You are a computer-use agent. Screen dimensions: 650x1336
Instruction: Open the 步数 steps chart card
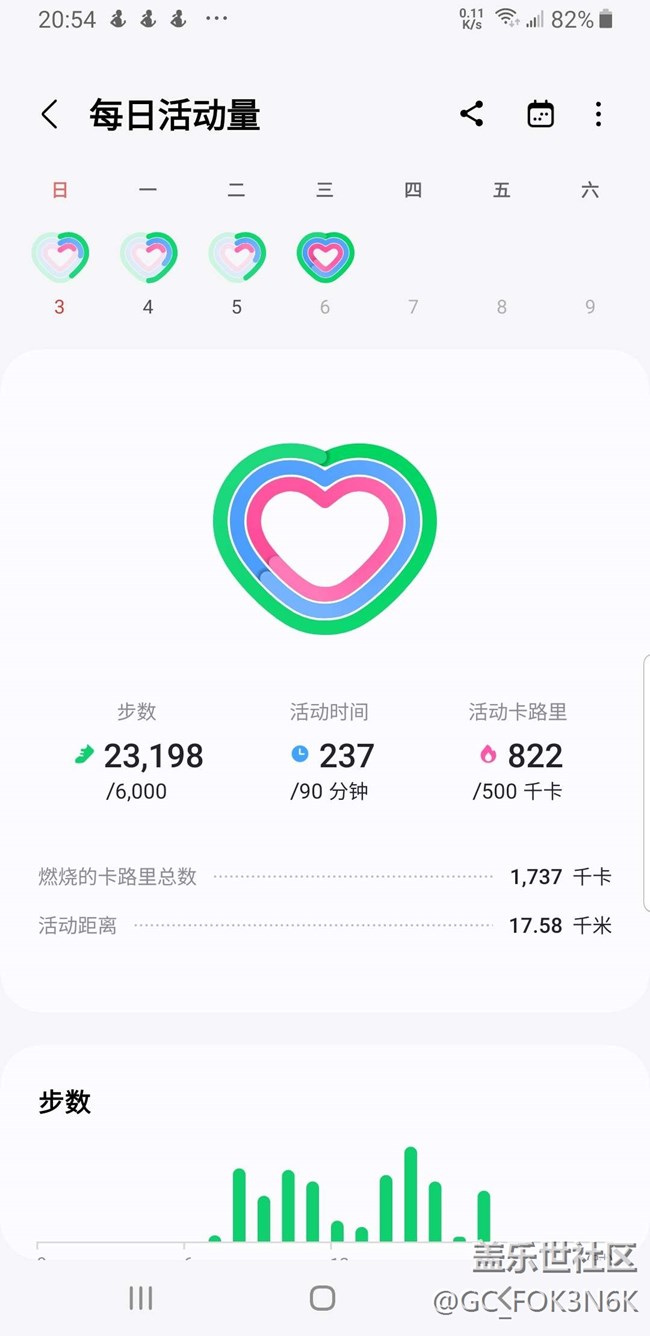325,1150
